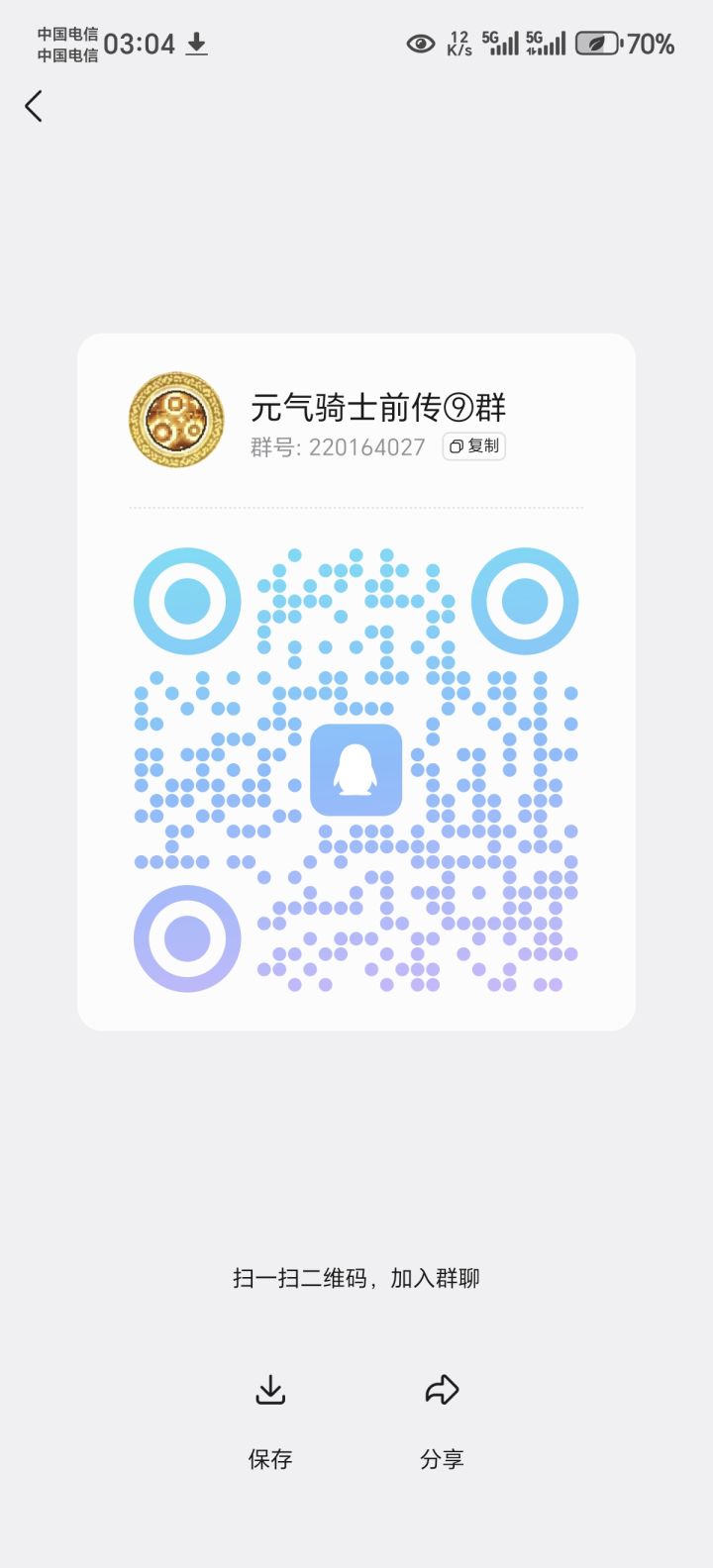
Task: Tap the second 5G signal strength indicator
Action: (x=546, y=42)
